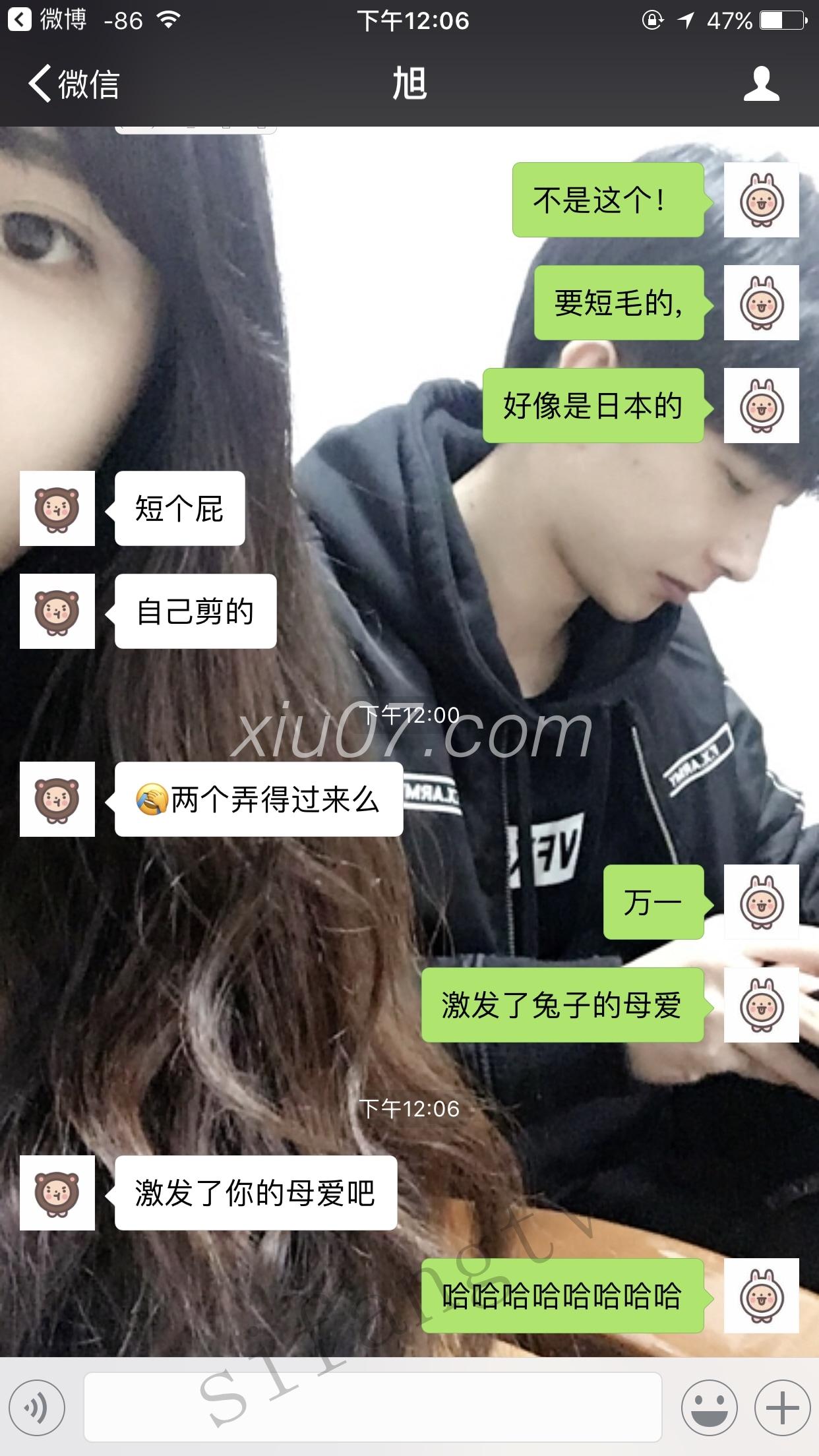This screenshot has height=1456, width=819.
Task: Open chat details via the profile icon
Action: pyautogui.click(x=762, y=84)
